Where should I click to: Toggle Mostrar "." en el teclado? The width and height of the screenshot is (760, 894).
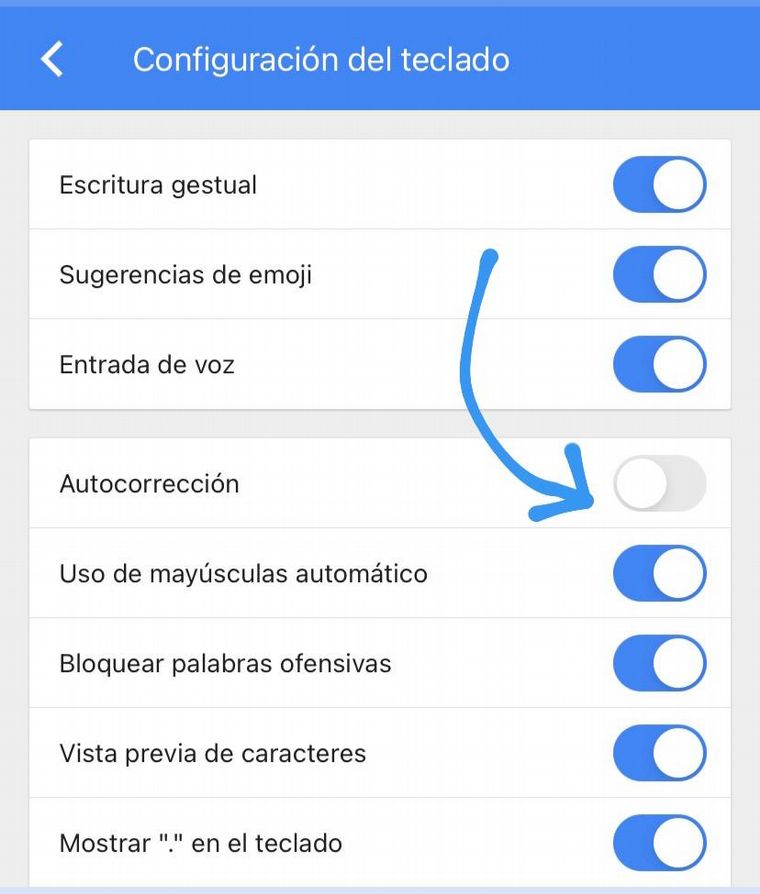tap(659, 842)
